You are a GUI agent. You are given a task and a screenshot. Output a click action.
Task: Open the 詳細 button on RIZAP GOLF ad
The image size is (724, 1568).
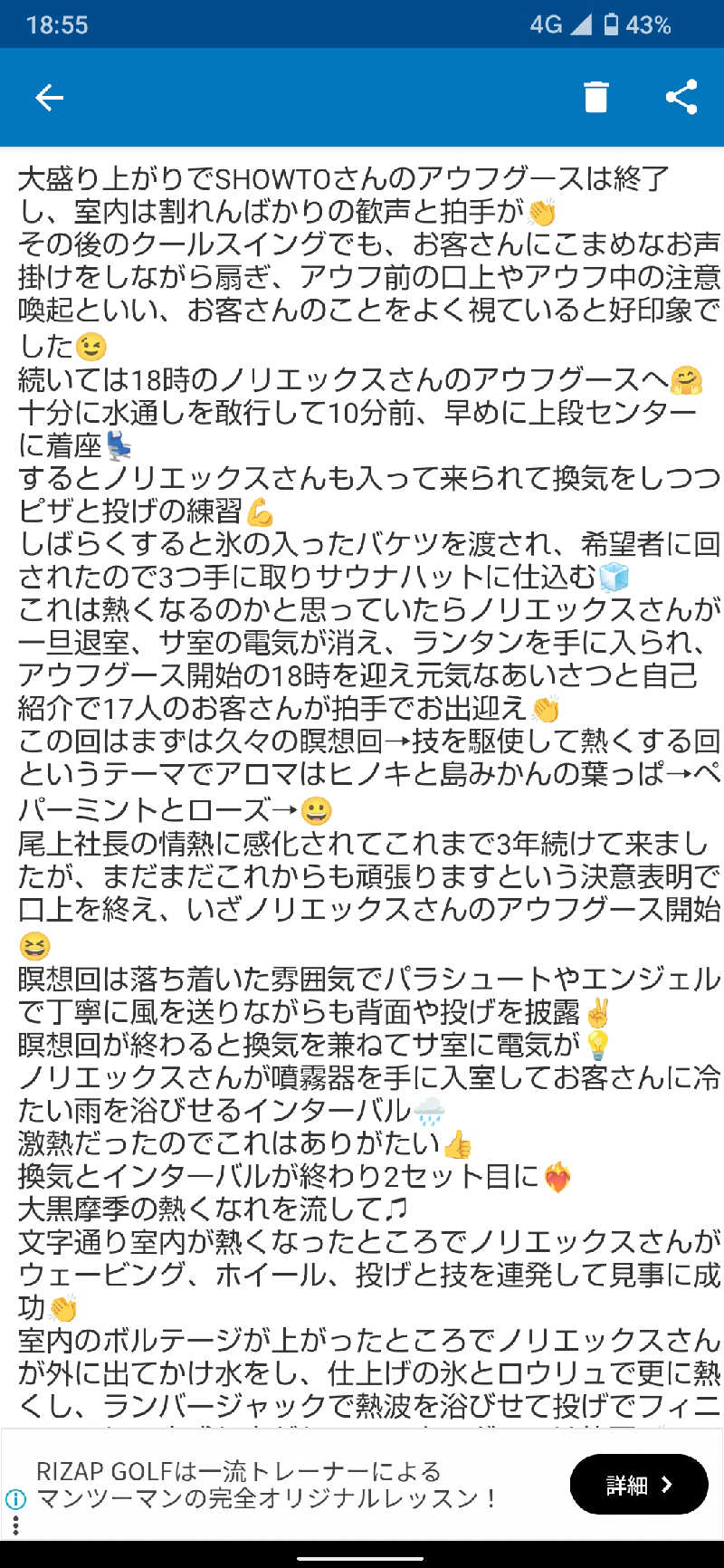(638, 1484)
